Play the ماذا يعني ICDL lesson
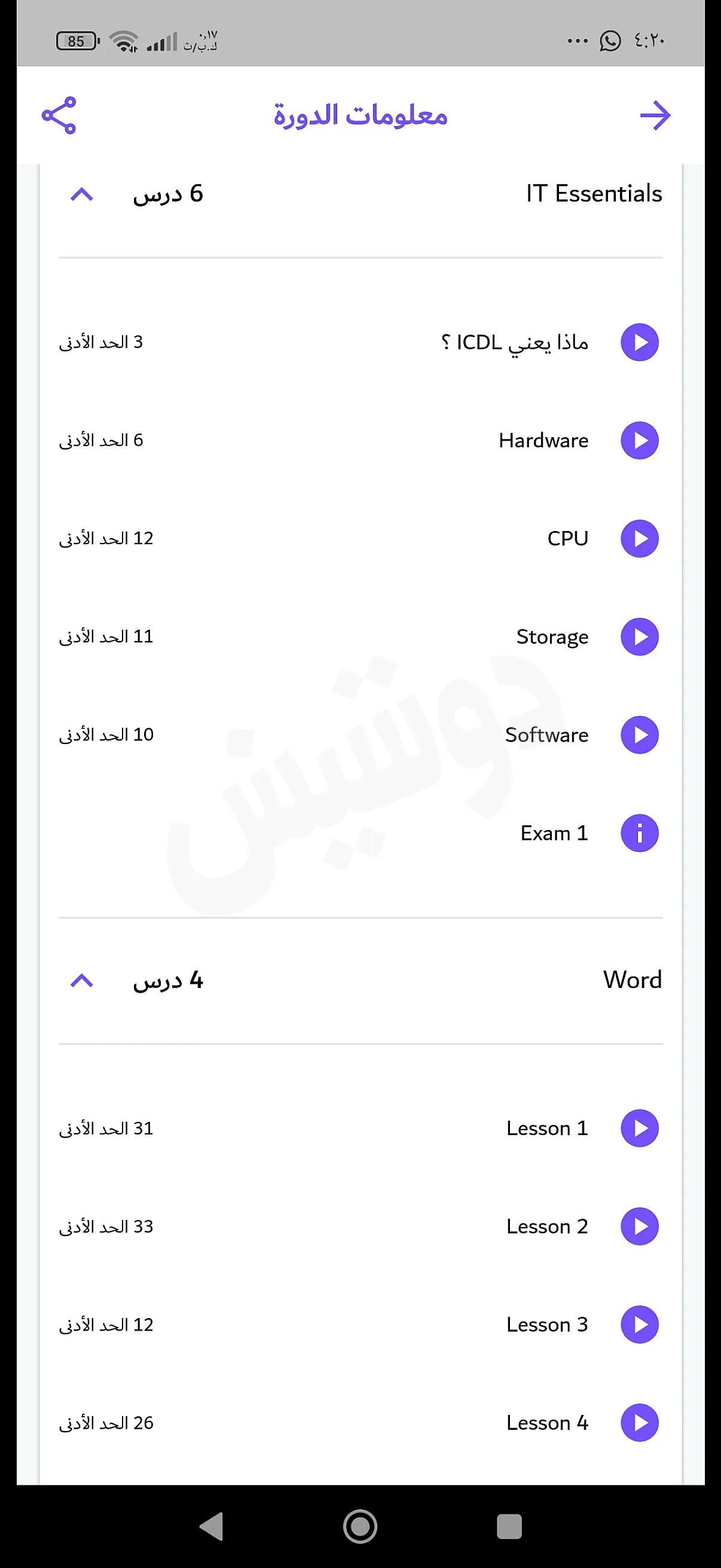721x1568 pixels. tap(639, 342)
